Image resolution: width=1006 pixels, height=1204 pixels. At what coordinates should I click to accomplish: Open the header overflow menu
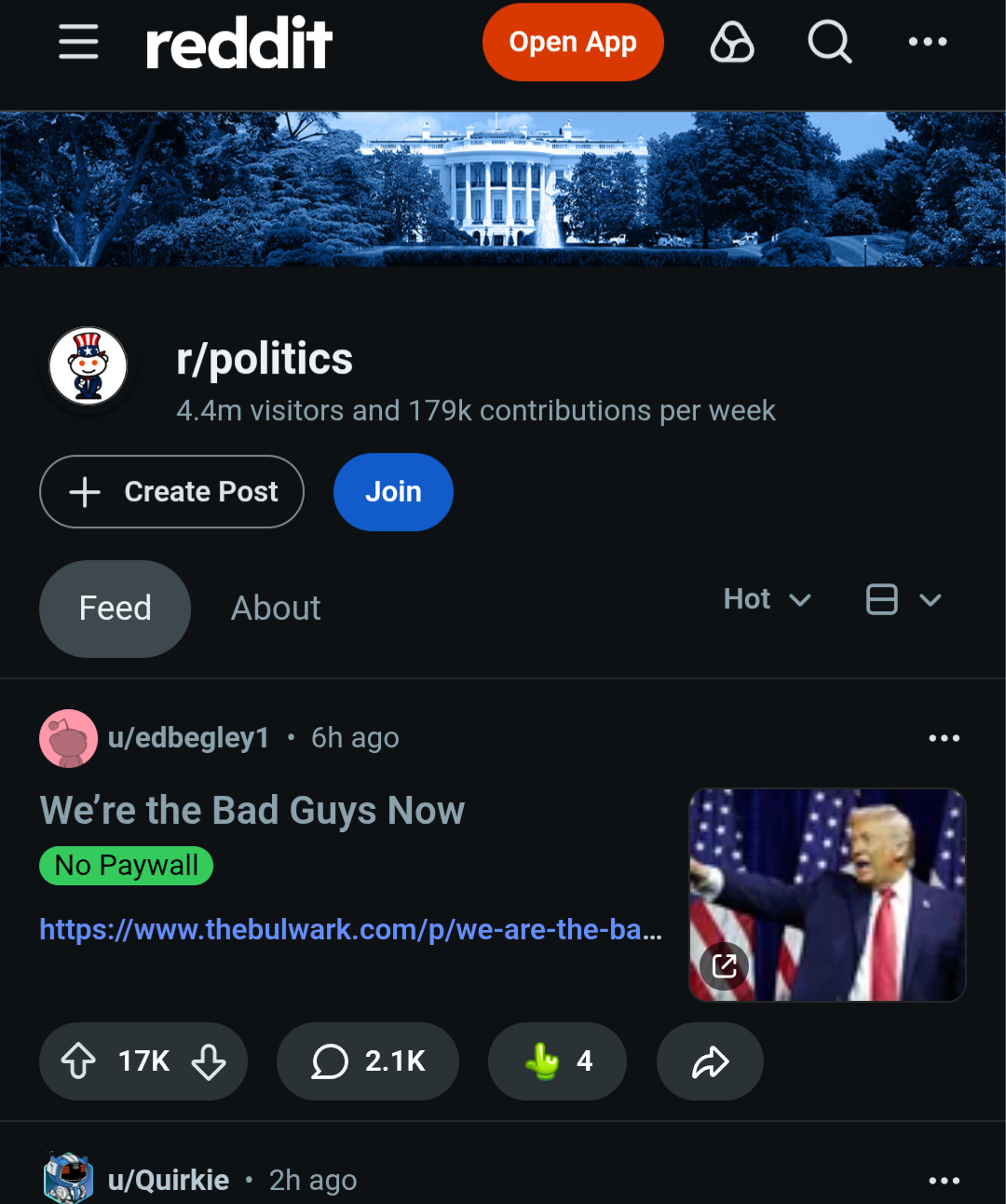(x=928, y=42)
